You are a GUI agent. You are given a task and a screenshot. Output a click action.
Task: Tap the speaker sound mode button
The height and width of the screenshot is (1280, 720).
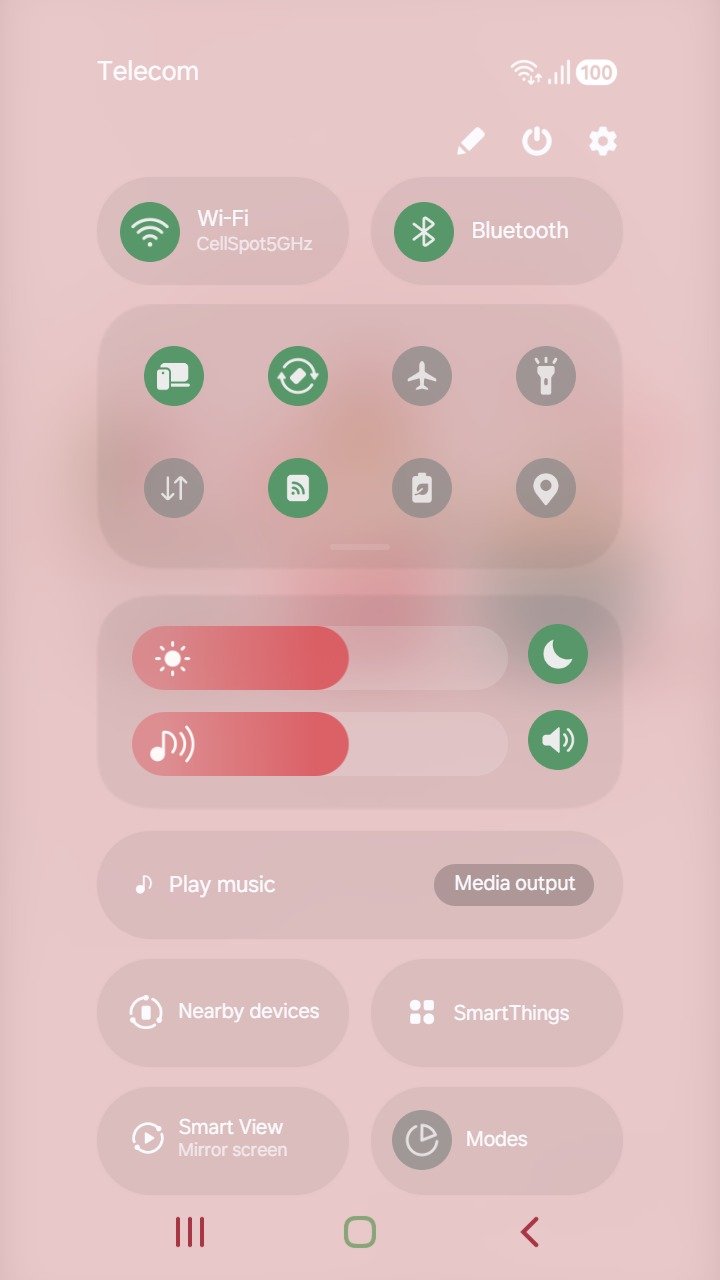point(558,741)
